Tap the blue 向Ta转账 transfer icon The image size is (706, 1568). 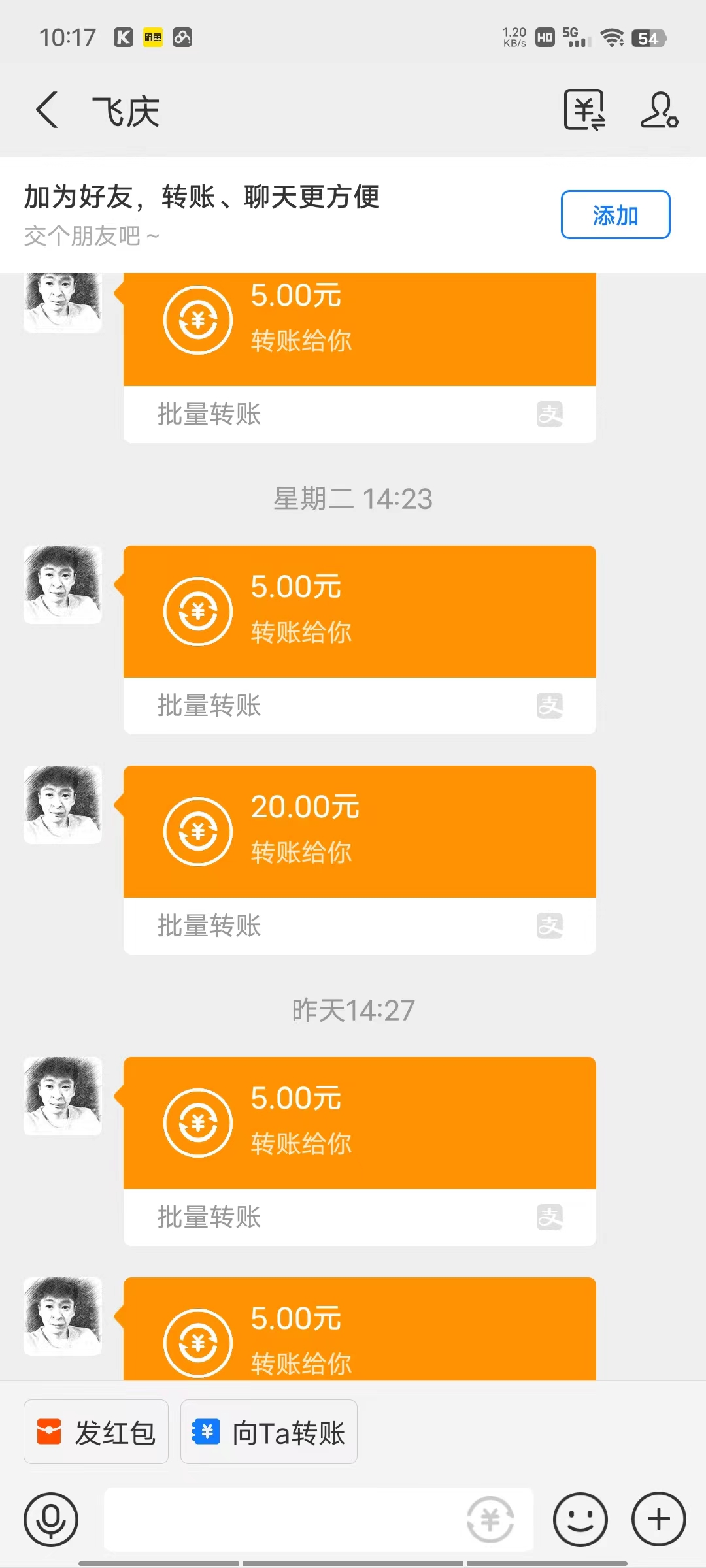coord(207,1431)
